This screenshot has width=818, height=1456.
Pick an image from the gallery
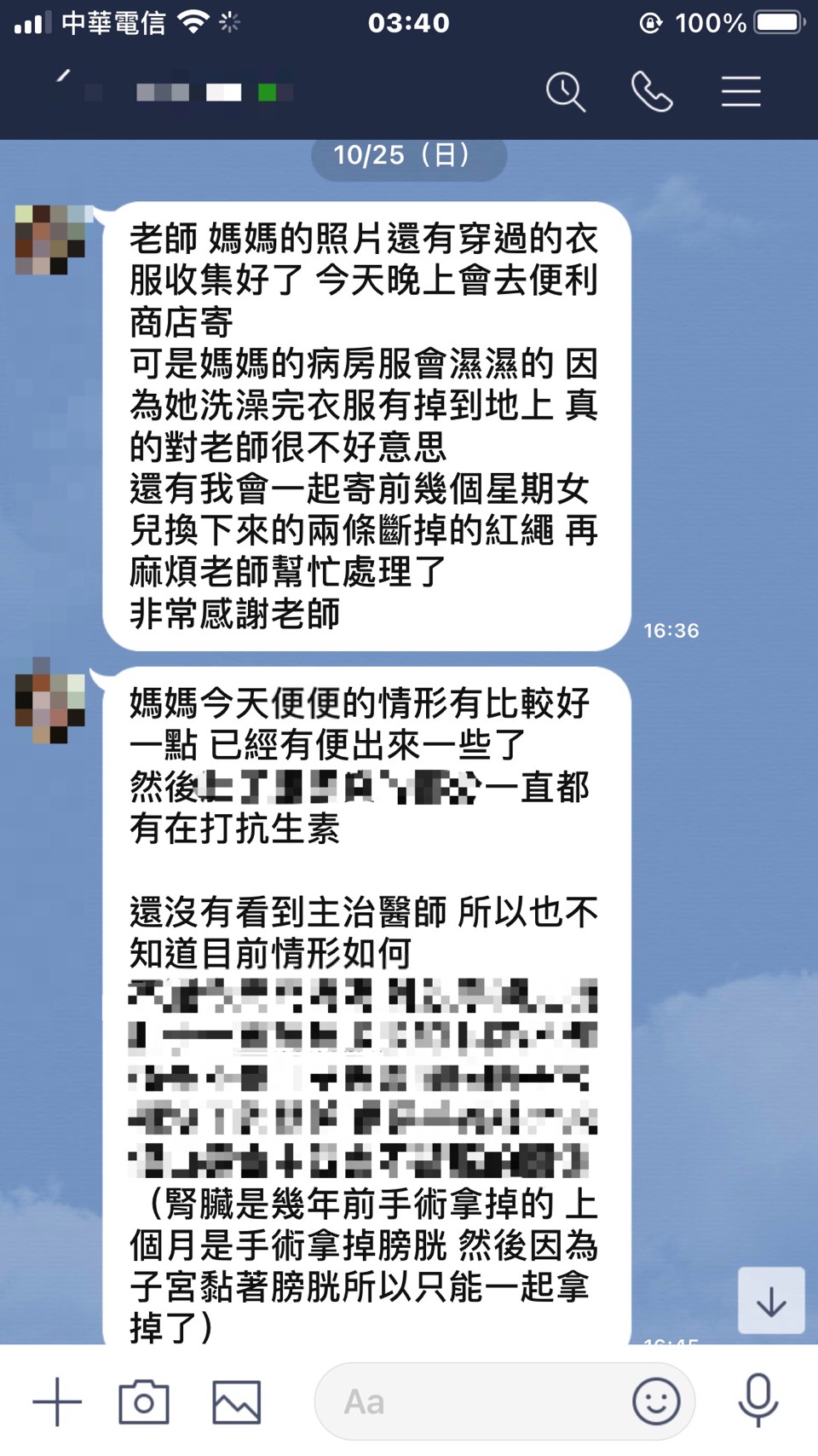236,1401
